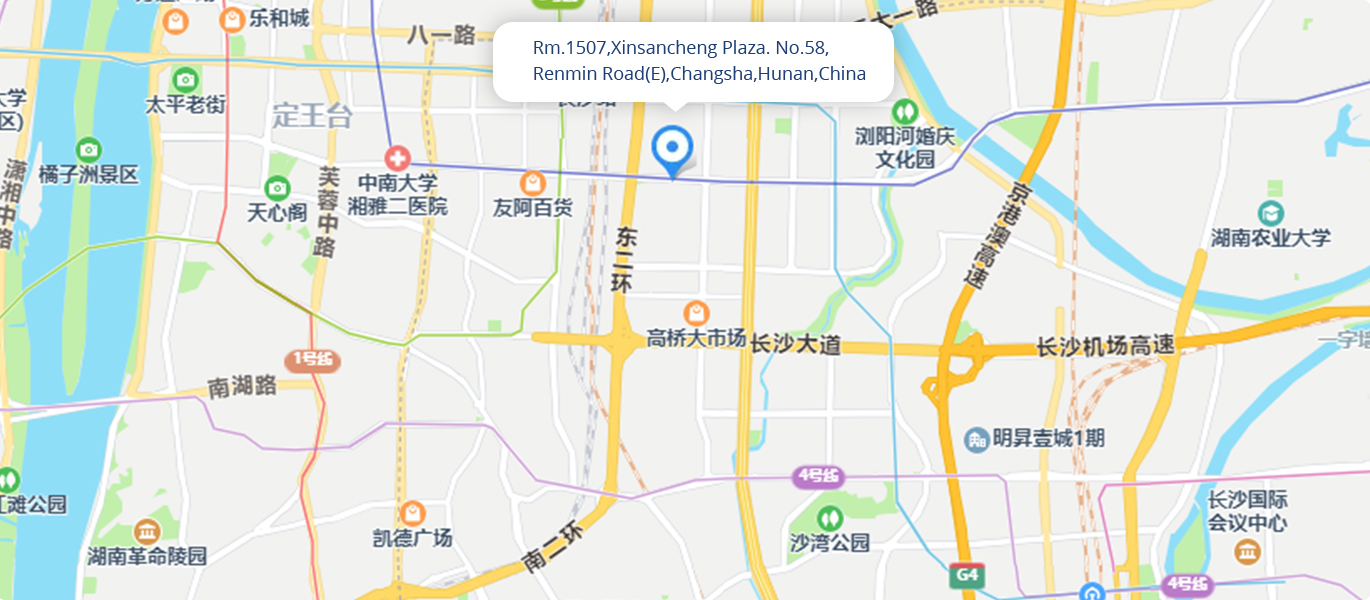Tap the 浏阳河婚庆文化园 park marker
Image resolution: width=1370 pixels, height=600 pixels.
coord(906,110)
